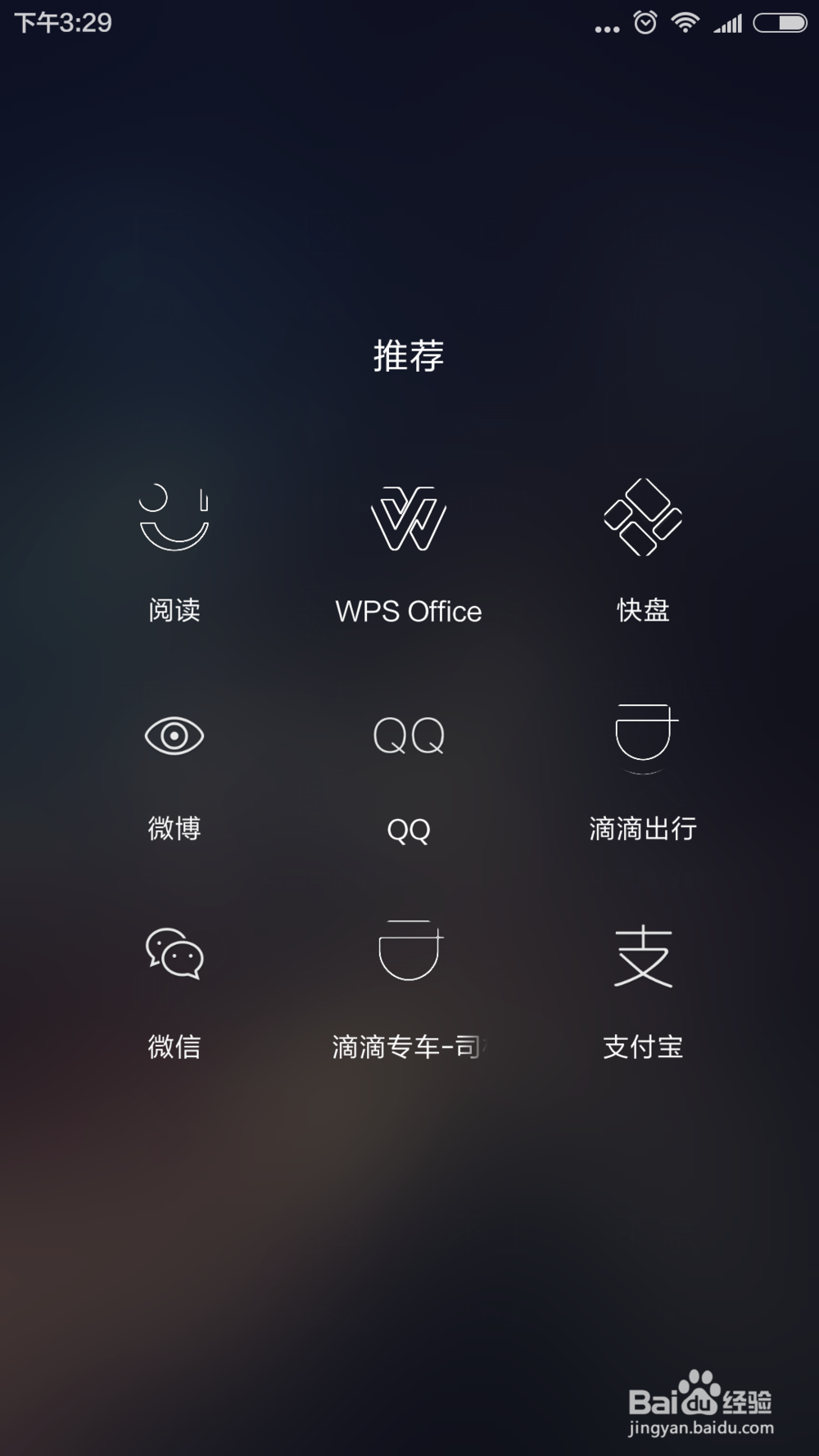Open the QQ app icon

tap(408, 737)
